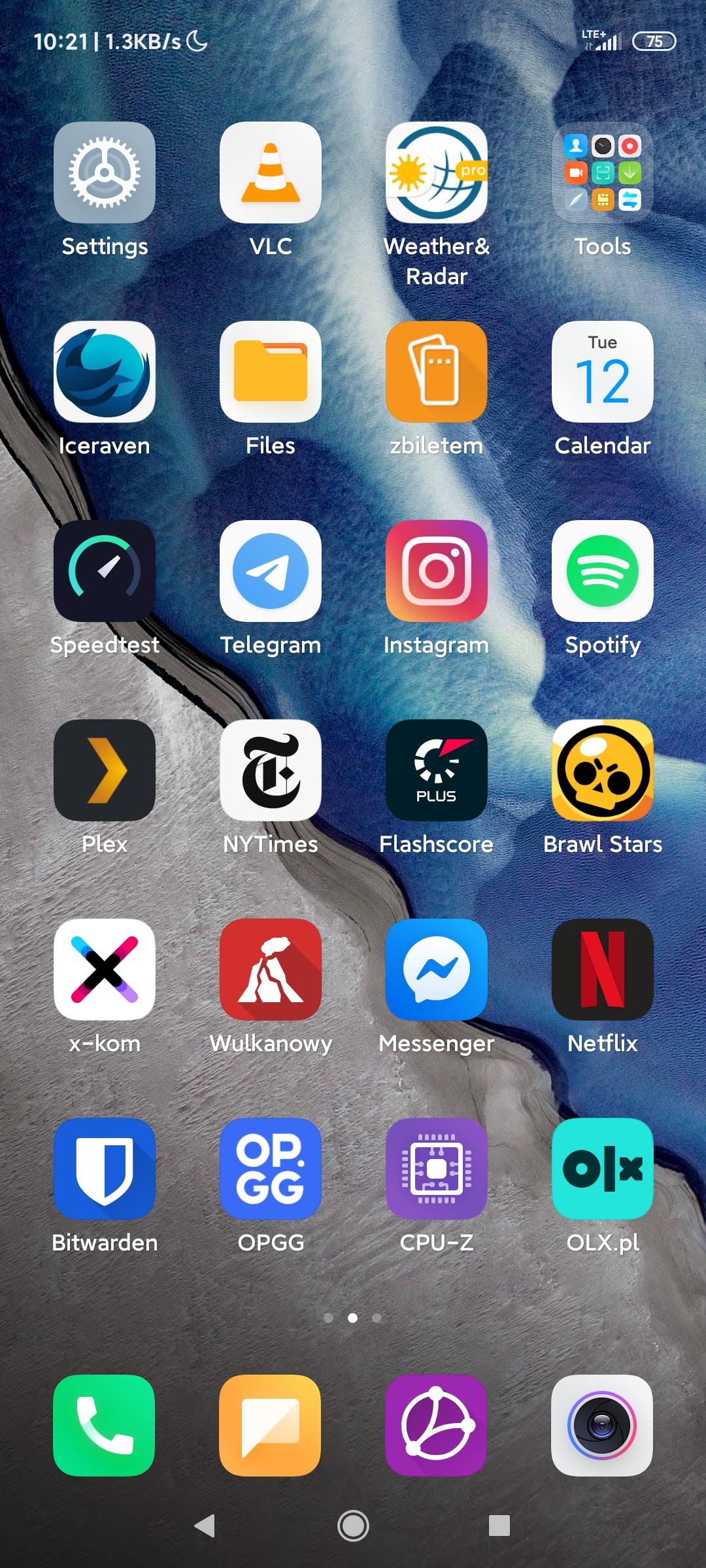Open the Phone dialer in the dock

(105, 1426)
